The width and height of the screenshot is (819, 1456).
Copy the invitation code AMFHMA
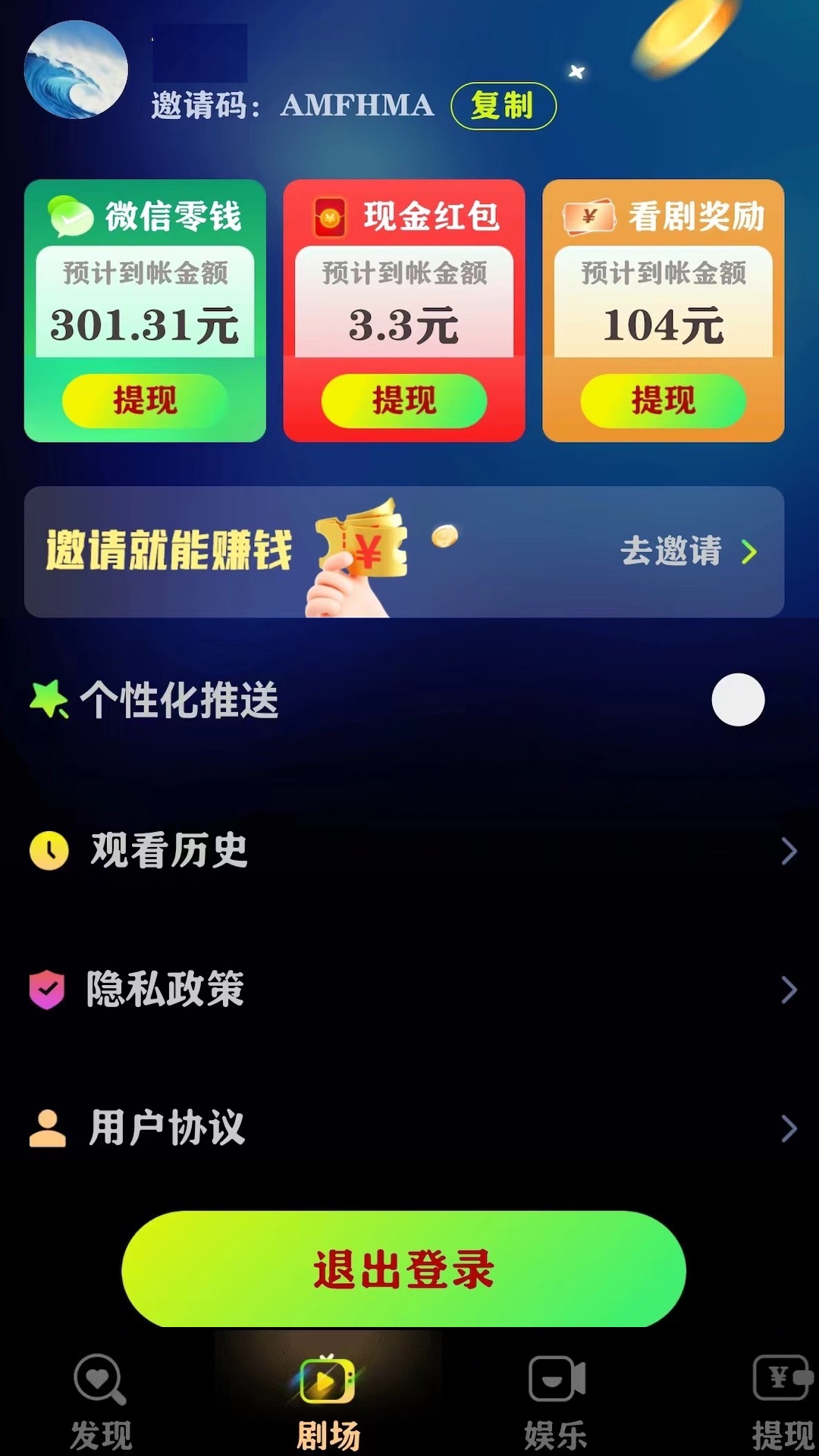pyautogui.click(x=504, y=105)
